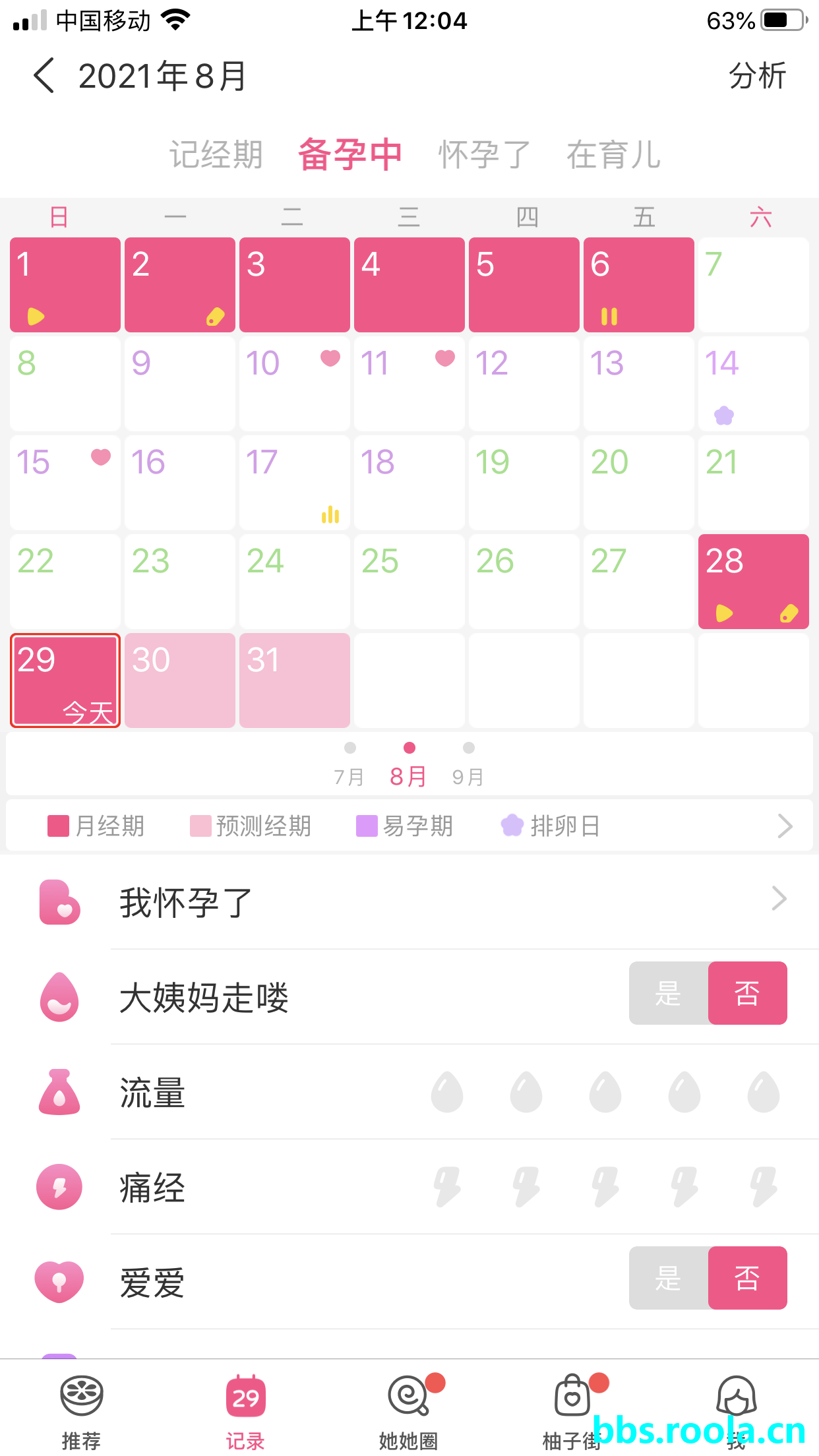Set 流量 to the first drop level
819x1456 pixels.
447,1092
